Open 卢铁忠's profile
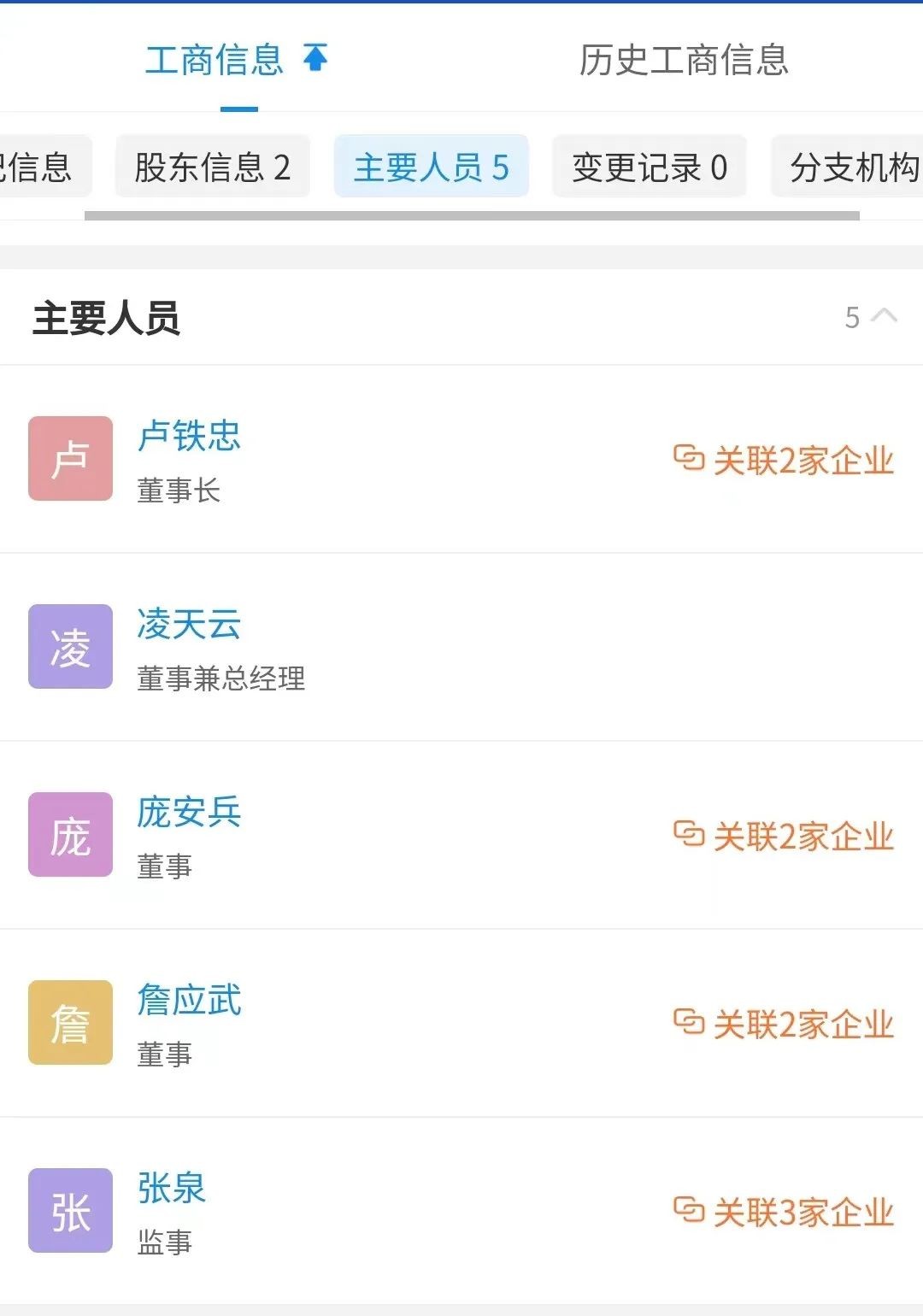This screenshot has height=1316, width=923. (x=189, y=436)
